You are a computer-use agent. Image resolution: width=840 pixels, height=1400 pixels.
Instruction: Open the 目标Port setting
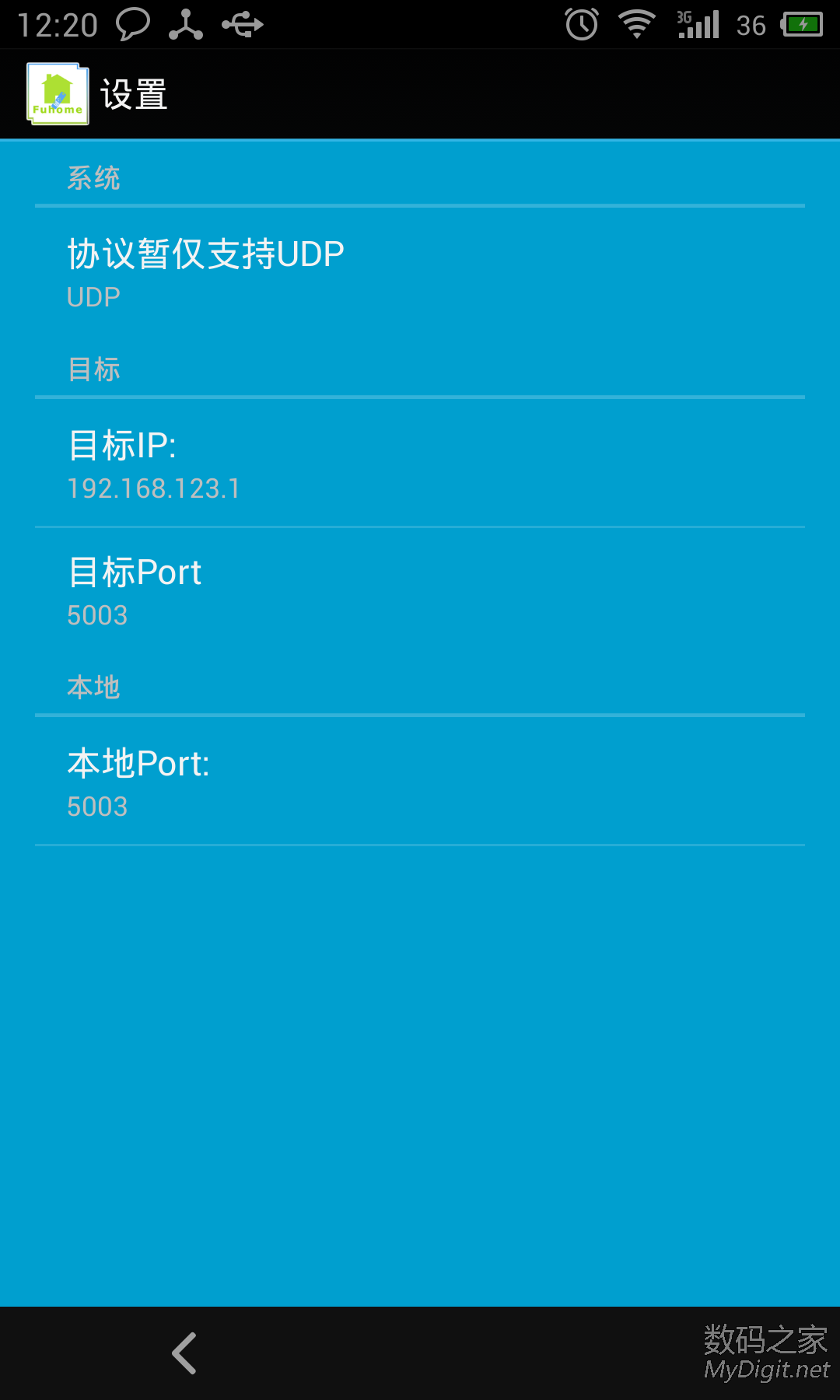coord(420,591)
